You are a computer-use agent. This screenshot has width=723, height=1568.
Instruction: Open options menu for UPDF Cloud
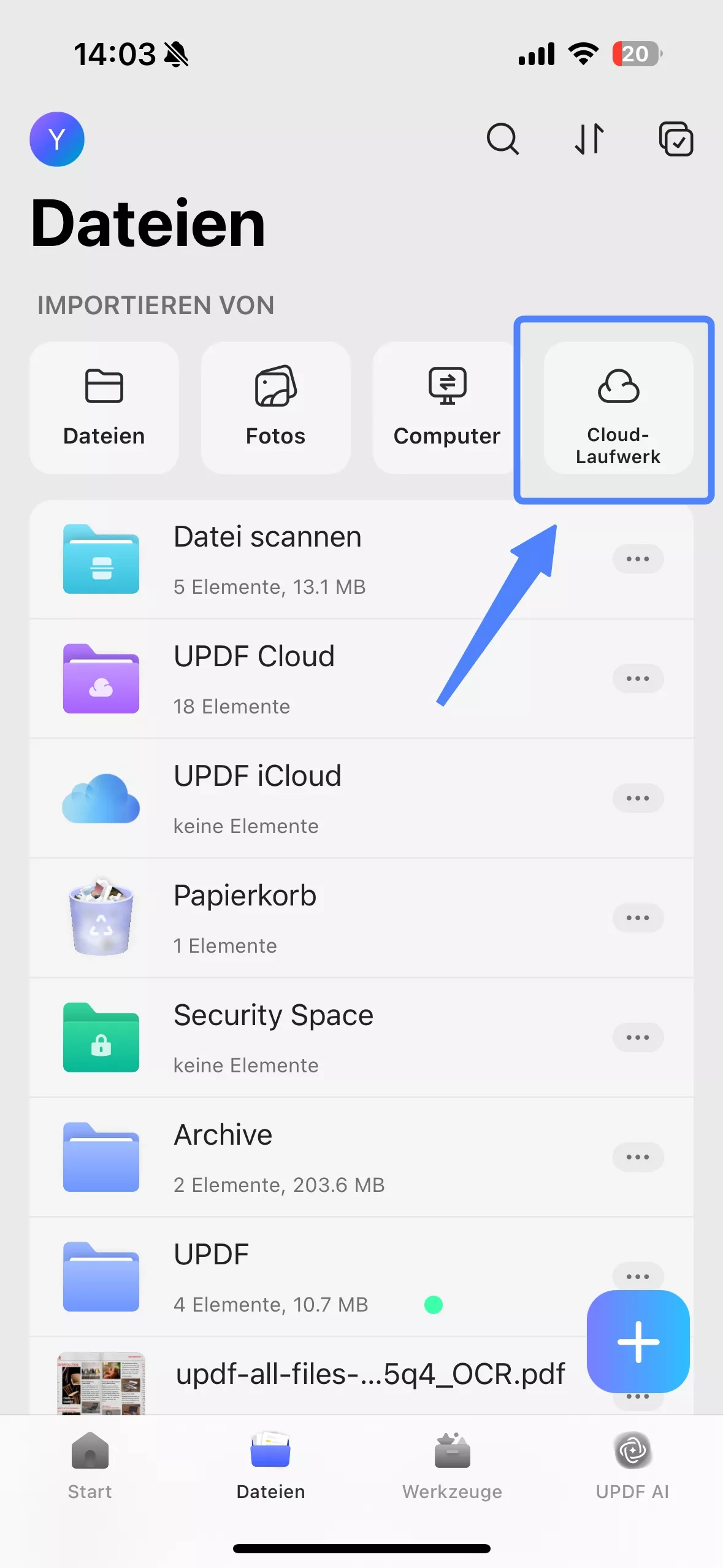(x=637, y=678)
